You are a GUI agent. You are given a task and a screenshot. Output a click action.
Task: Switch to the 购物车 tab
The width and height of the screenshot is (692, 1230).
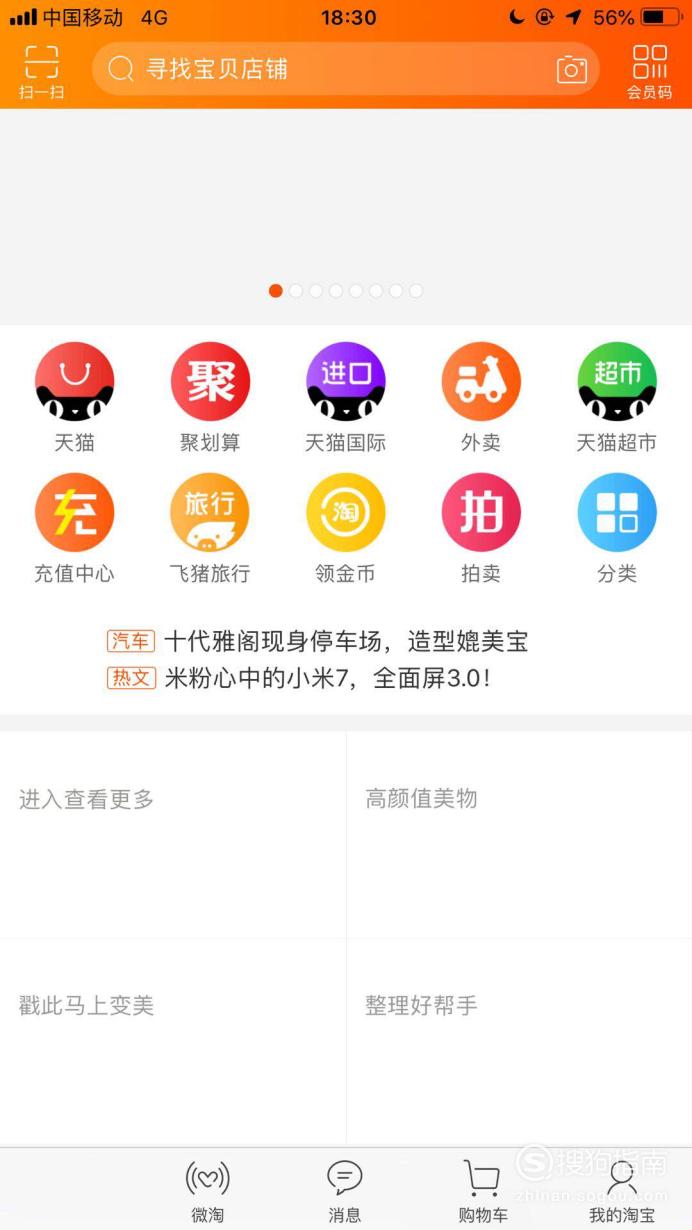[x=482, y=1191]
